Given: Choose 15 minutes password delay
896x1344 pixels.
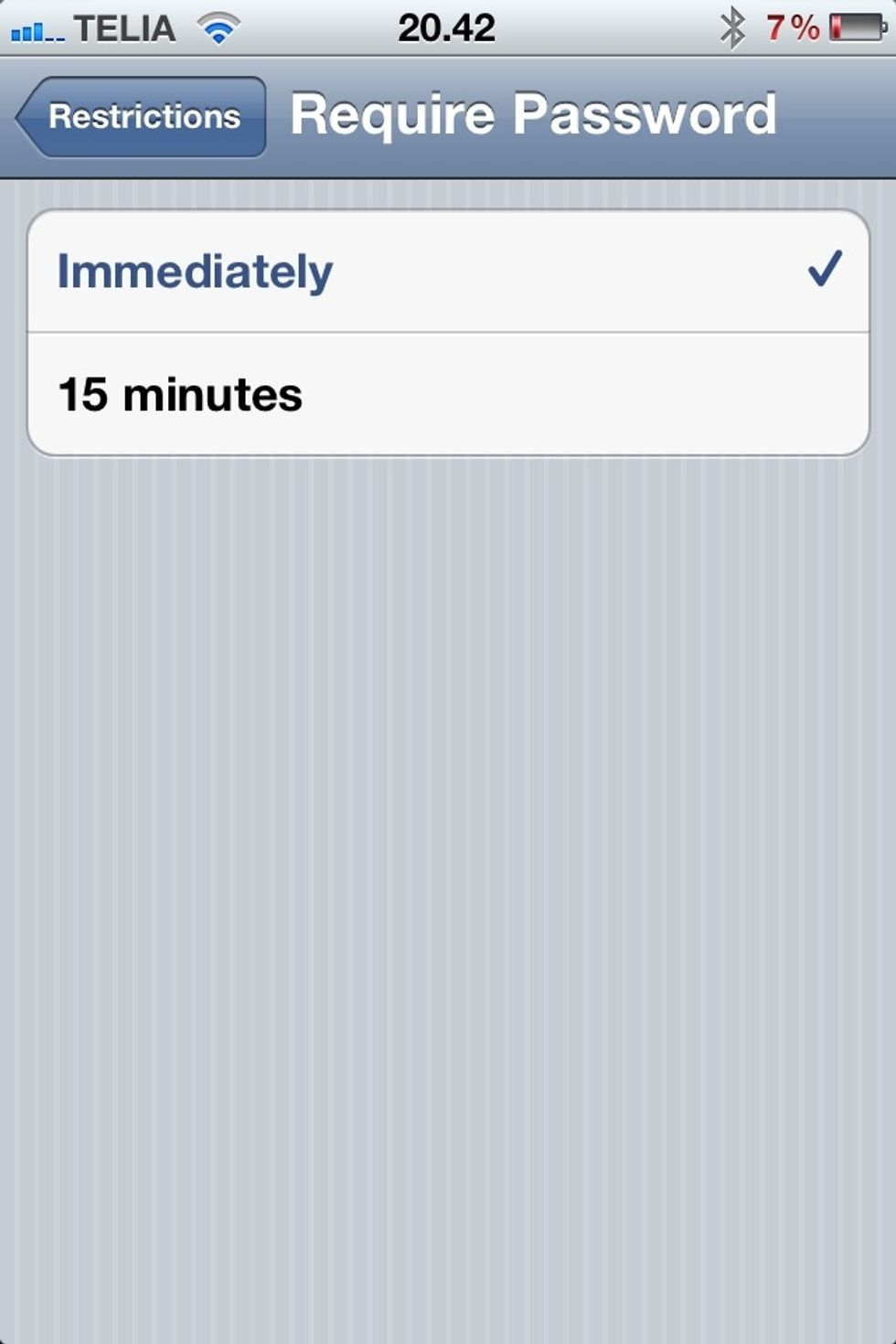Looking at the screenshot, I should tap(447, 395).
